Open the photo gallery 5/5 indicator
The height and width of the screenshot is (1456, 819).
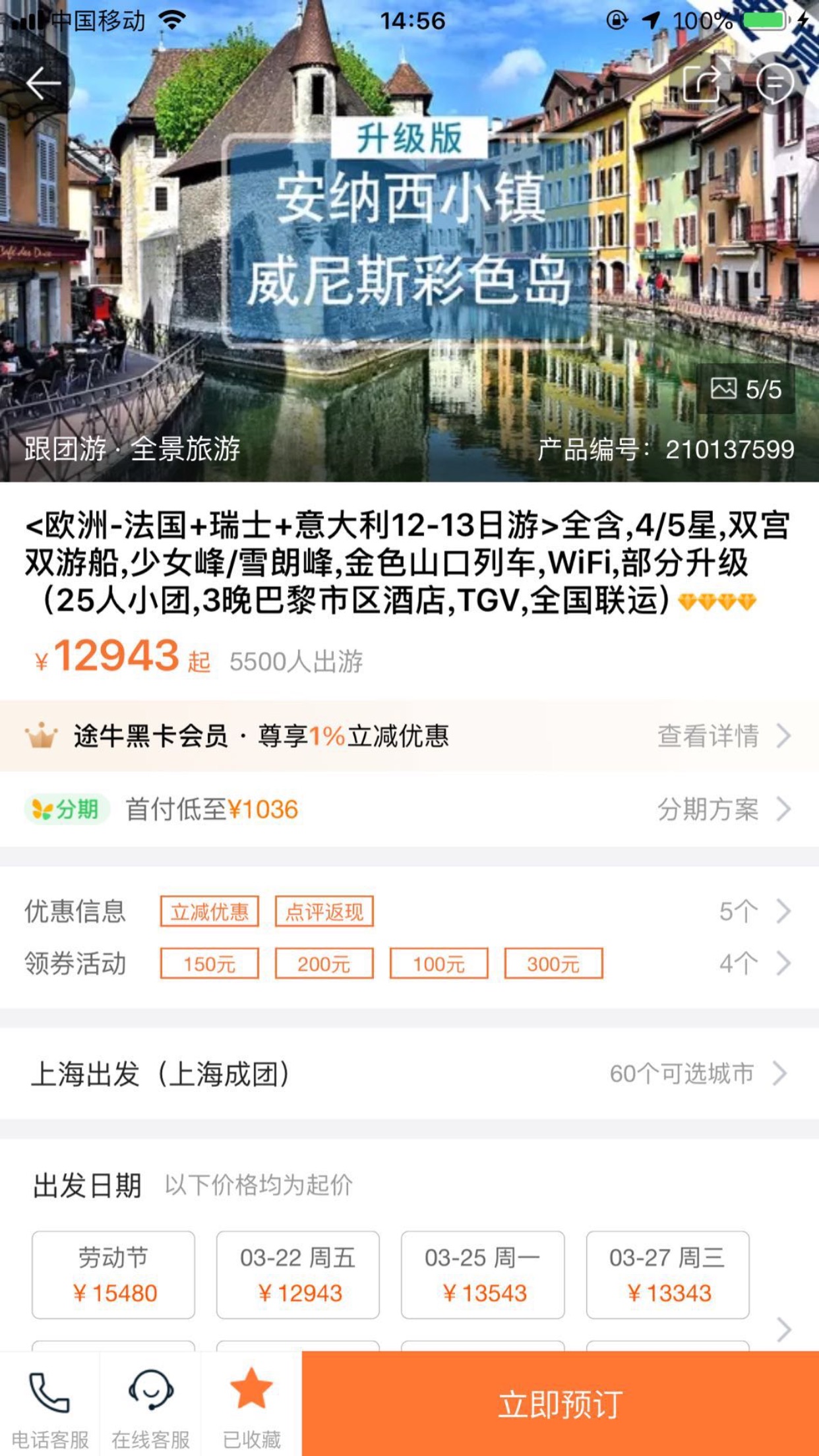(x=746, y=389)
